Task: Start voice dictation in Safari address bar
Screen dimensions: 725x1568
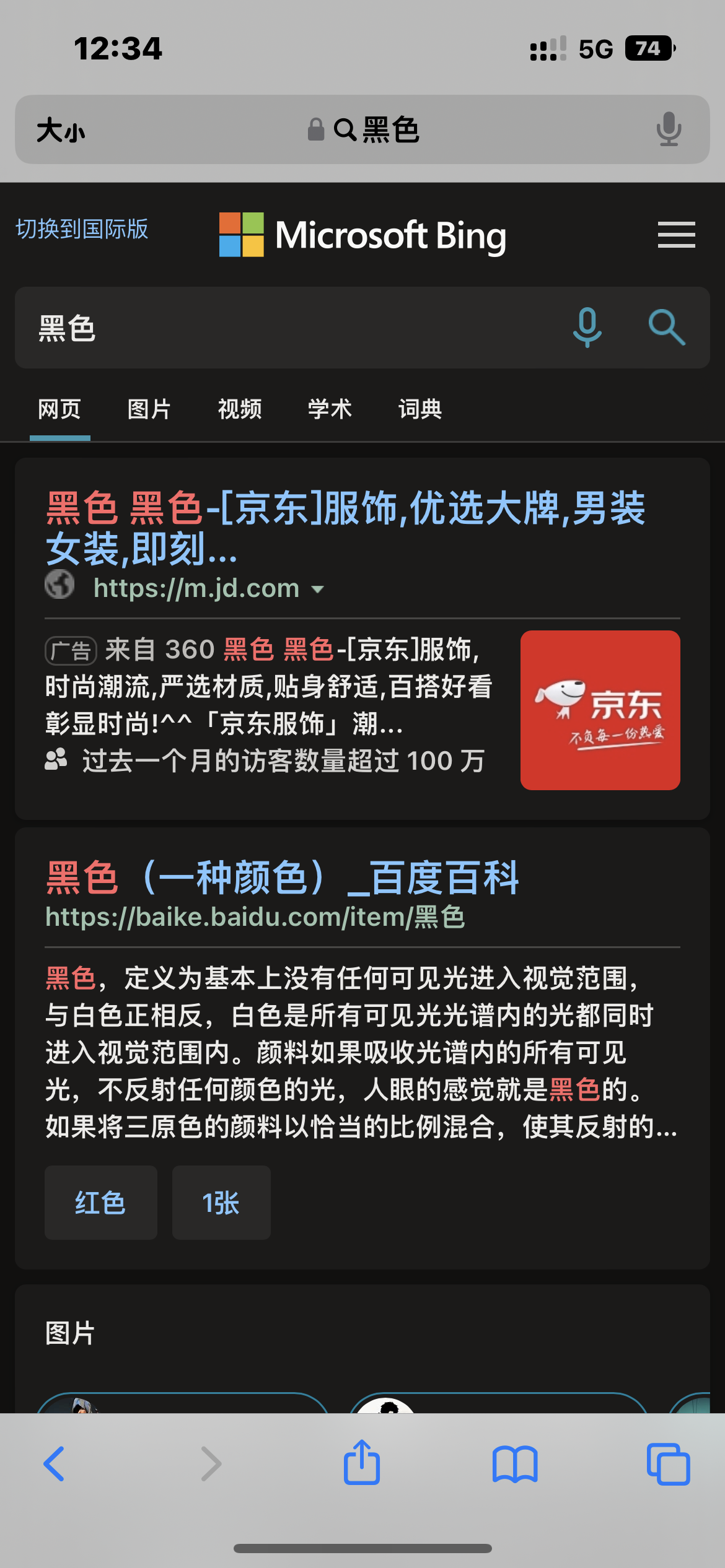Action: click(669, 129)
